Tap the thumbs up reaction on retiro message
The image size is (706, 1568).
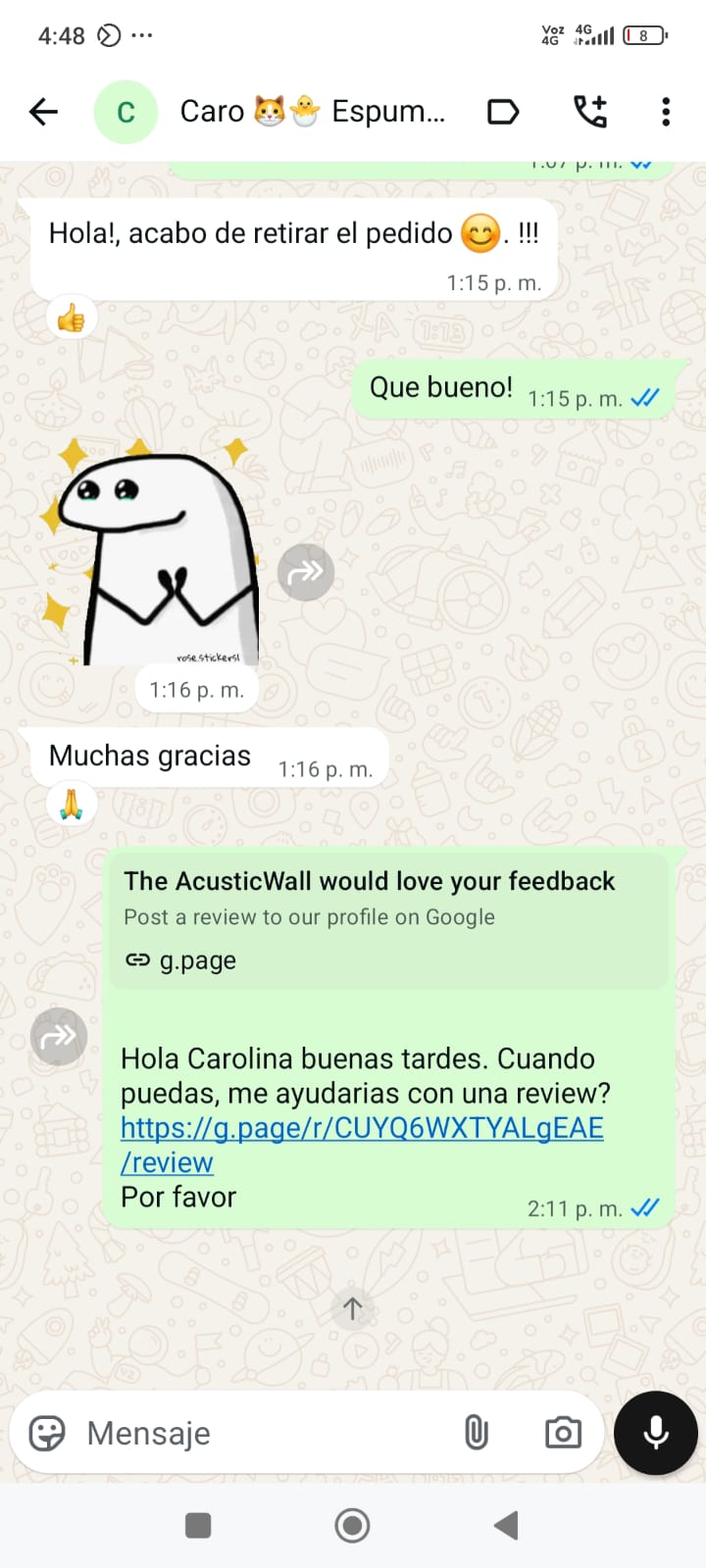(70, 317)
